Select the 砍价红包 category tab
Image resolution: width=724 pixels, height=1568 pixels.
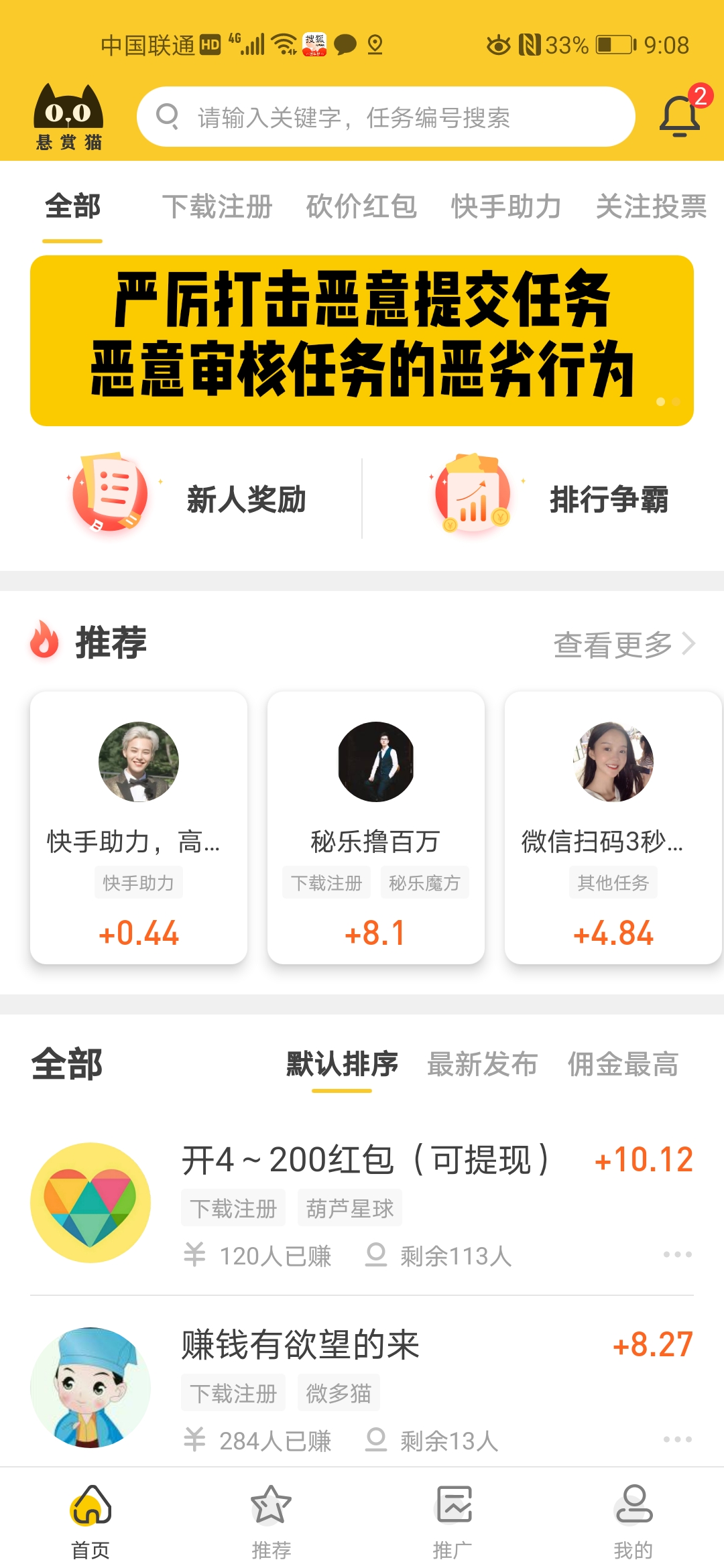[x=361, y=206]
